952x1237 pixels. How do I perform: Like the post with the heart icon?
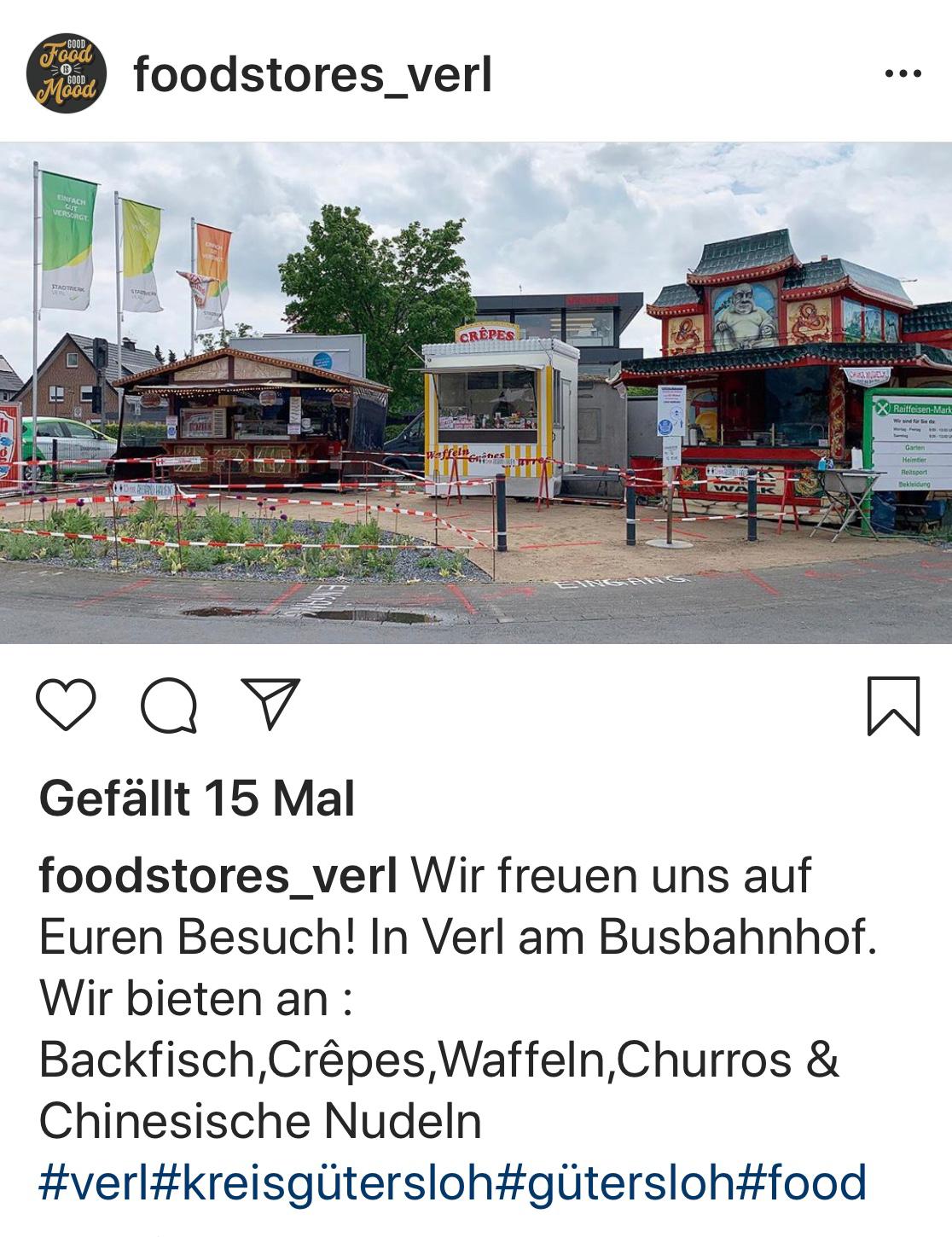pyautogui.click(x=66, y=706)
